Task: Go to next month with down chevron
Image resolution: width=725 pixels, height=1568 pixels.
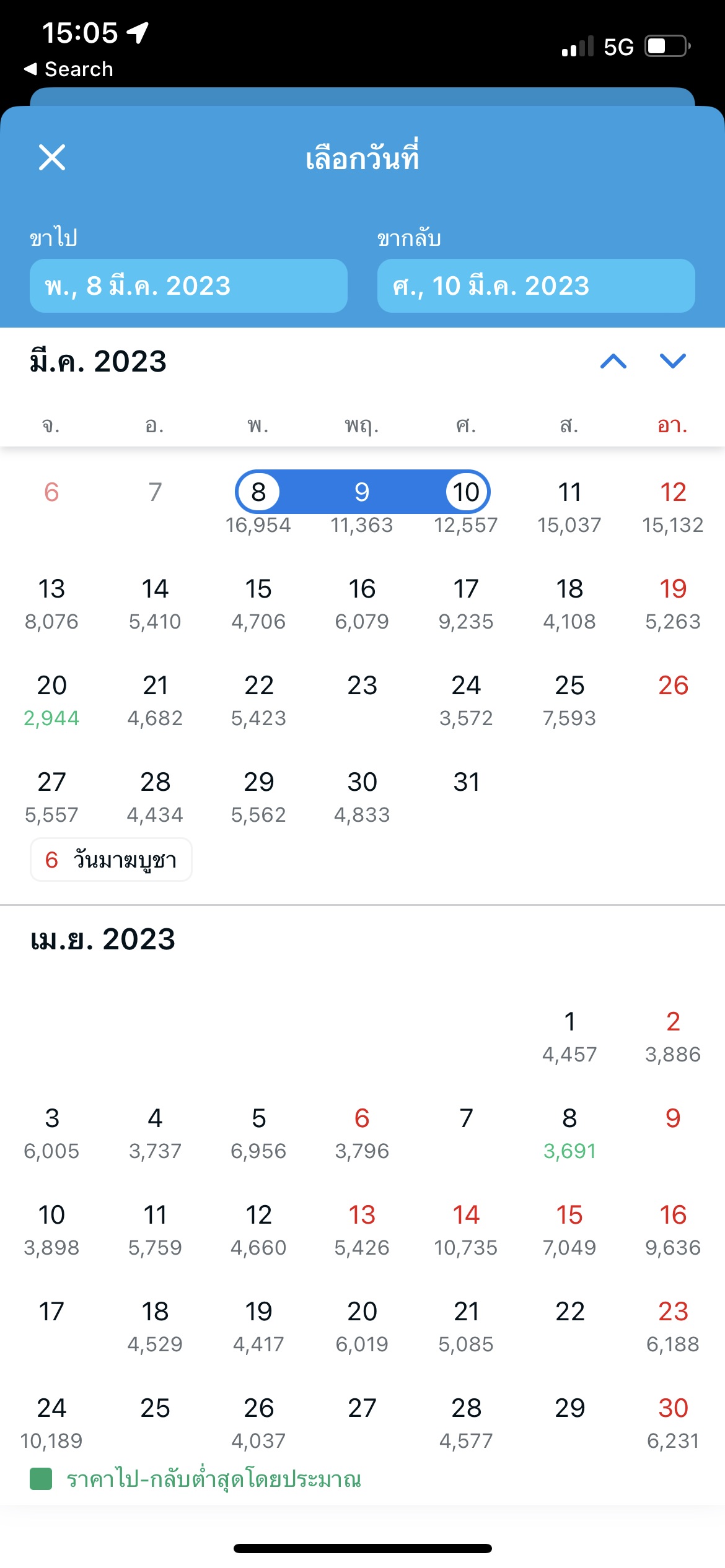Action: [672, 361]
